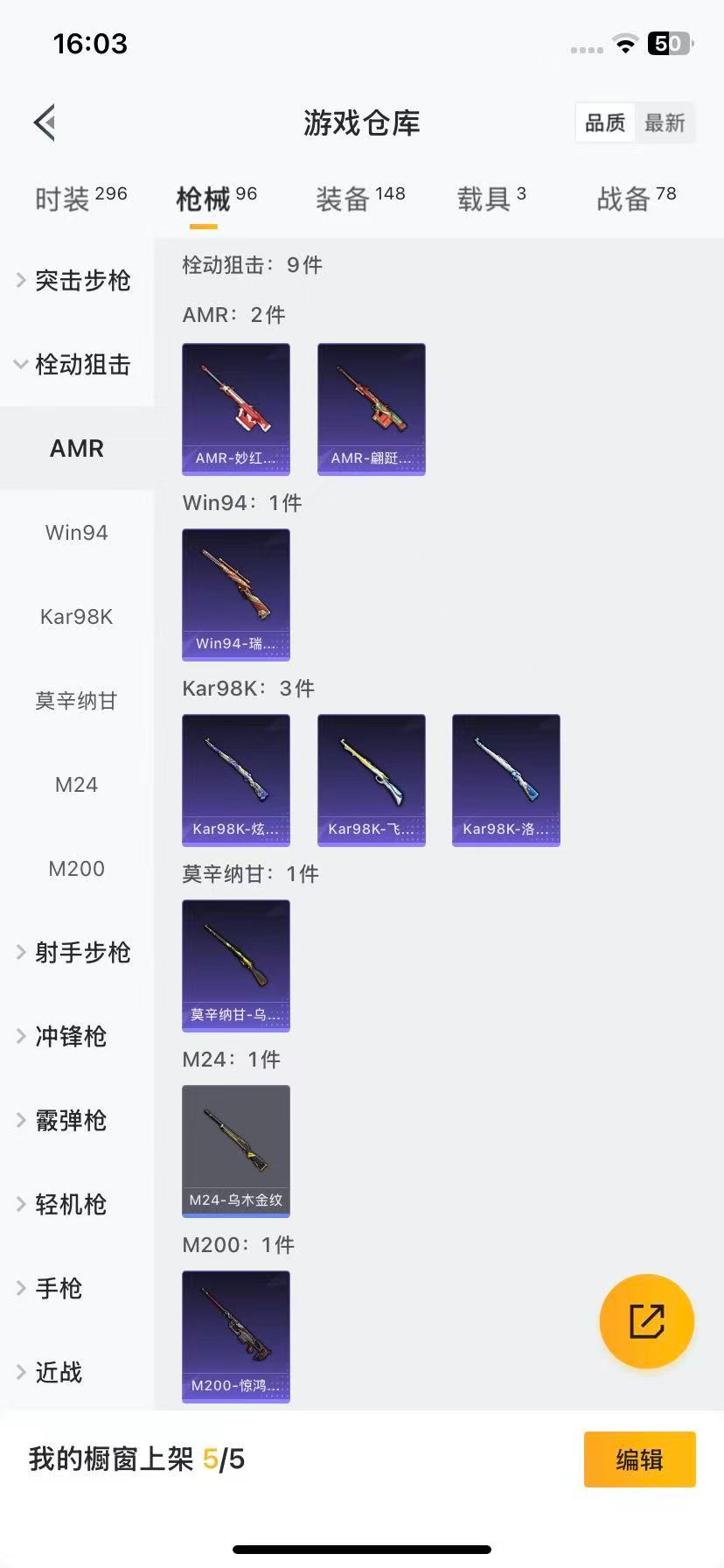Switch to the 装备 tab
Image resolution: width=724 pixels, height=1568 pixels.
359,196
